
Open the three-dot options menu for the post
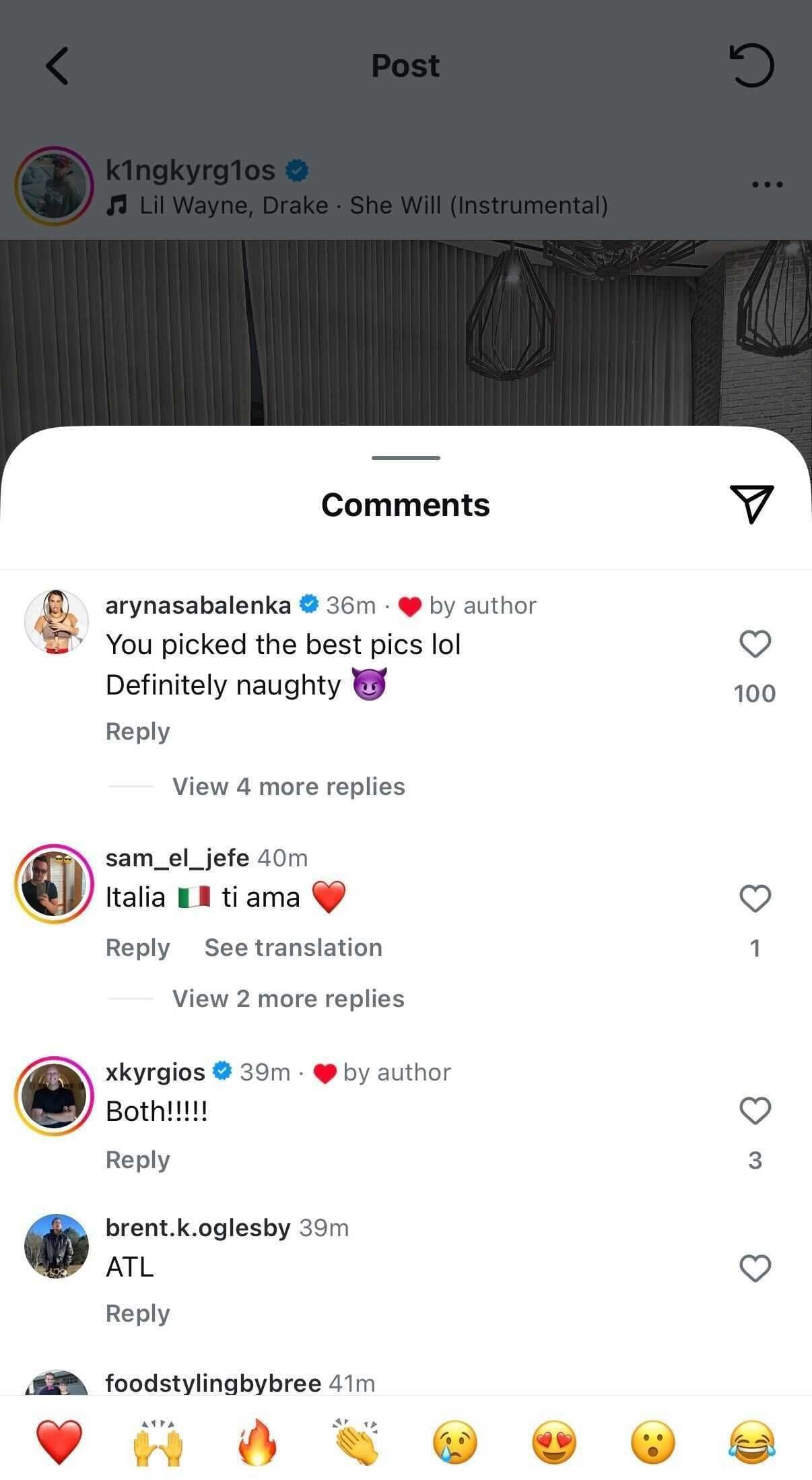pos(764,183)
